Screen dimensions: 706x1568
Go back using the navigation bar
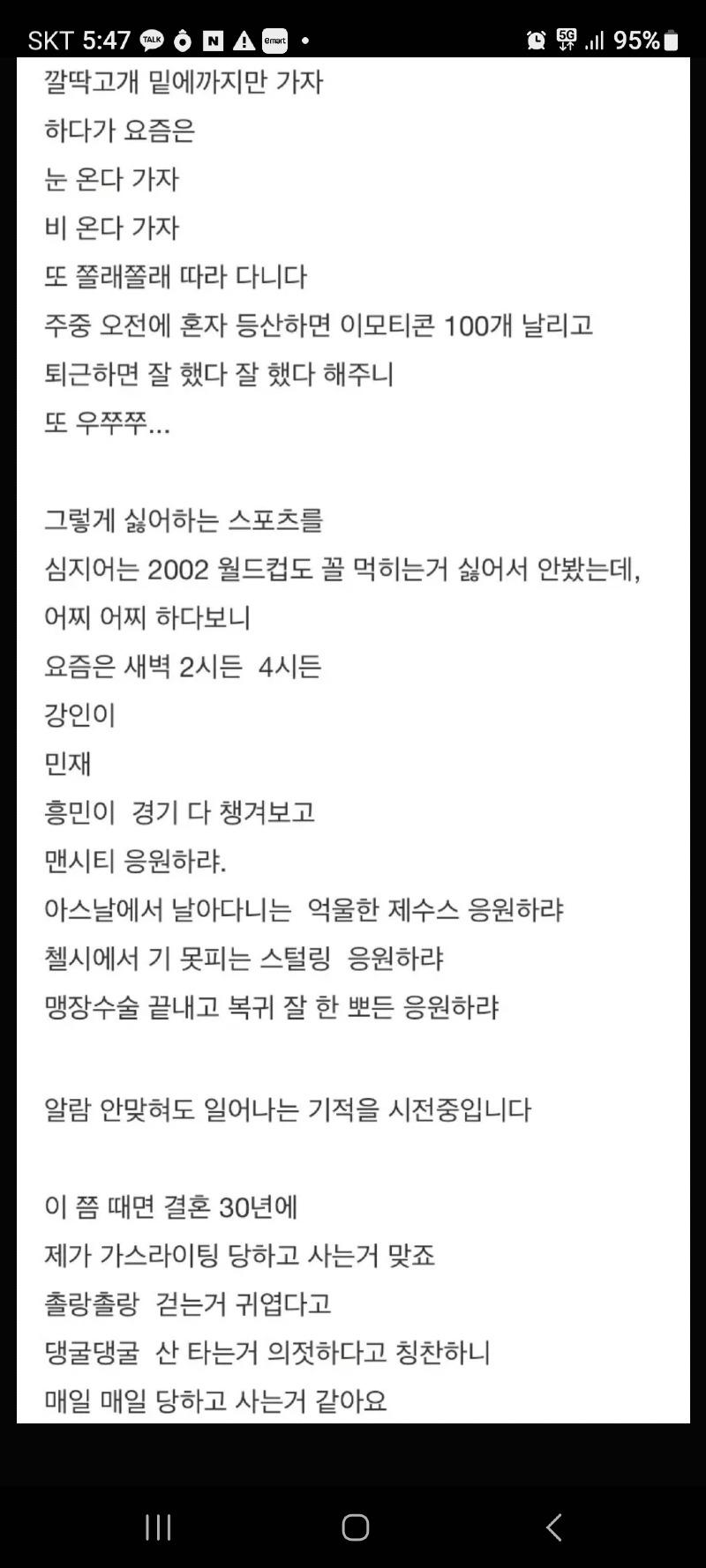pos(553,1527)
